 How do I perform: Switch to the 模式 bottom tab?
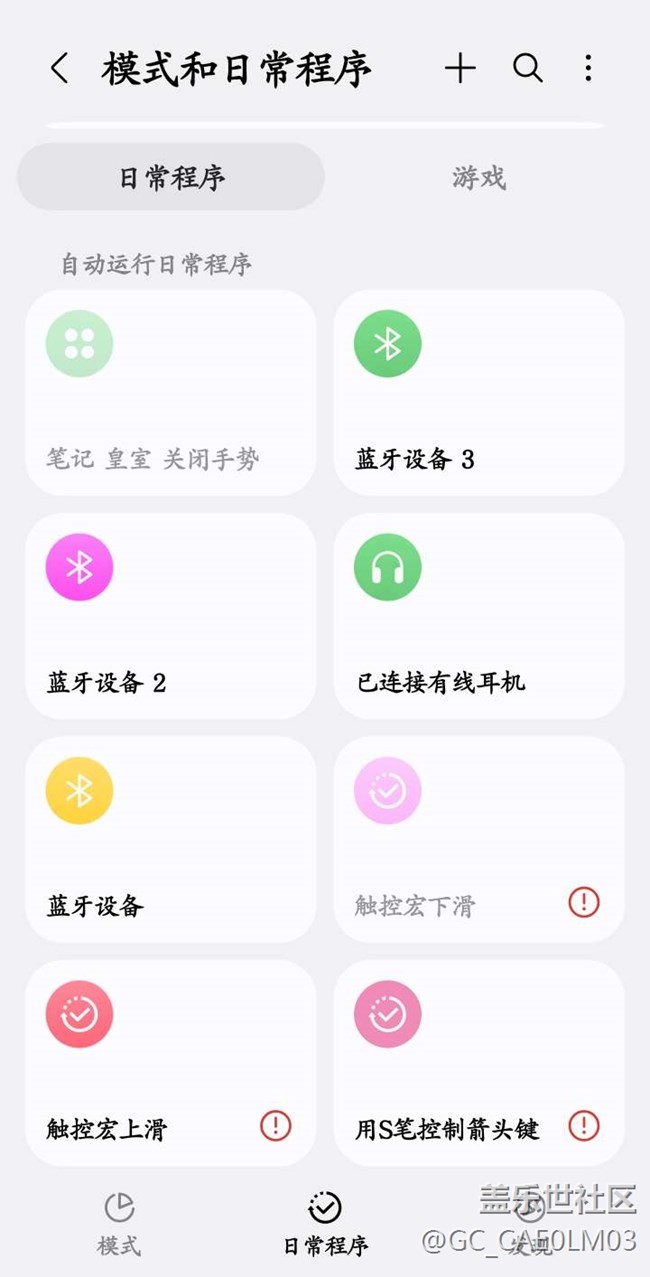pyautogui.click(x=119, y=1222)
